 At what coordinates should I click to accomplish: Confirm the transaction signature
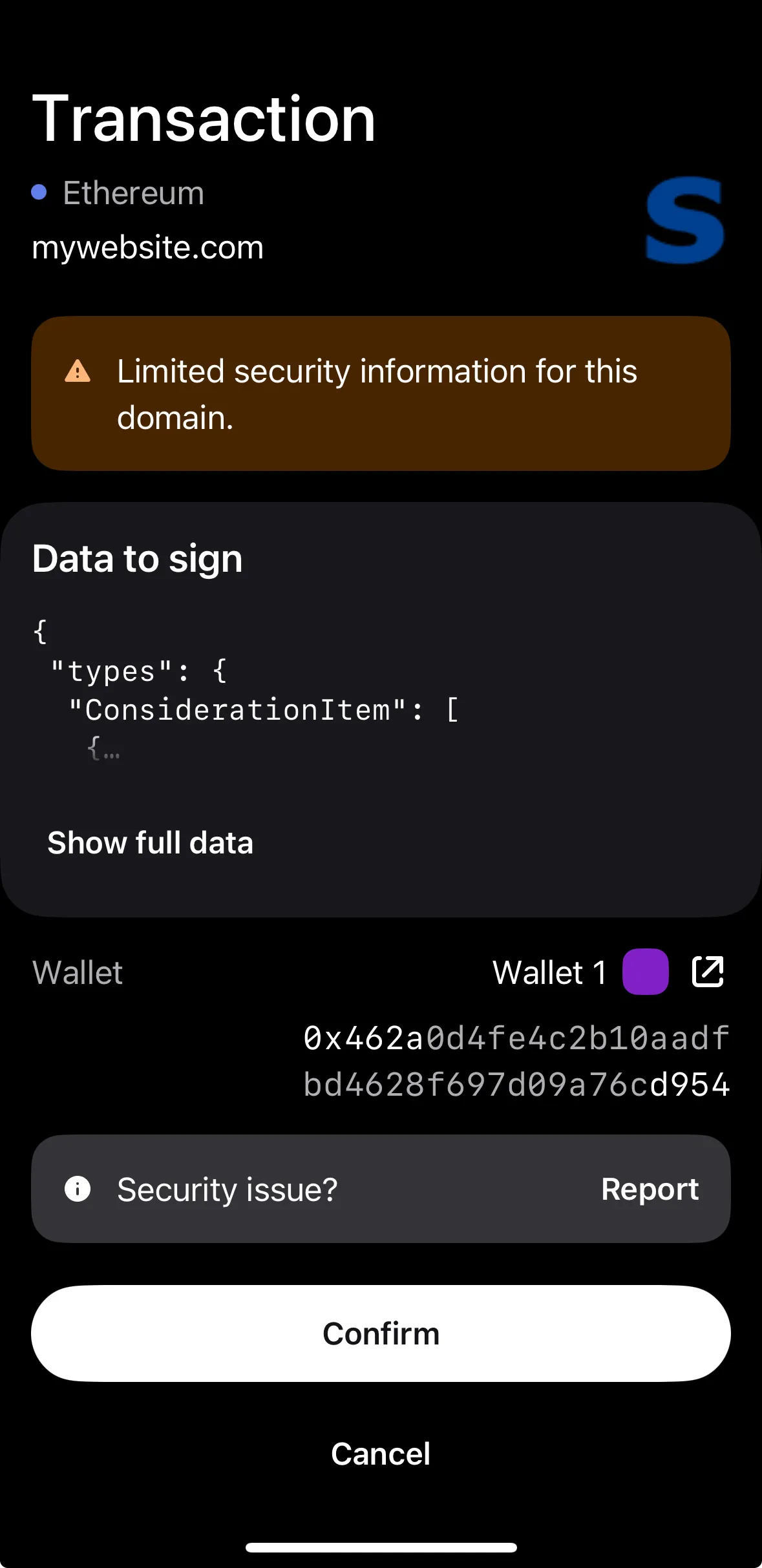pyautogui.click(x=381, y=1333)
